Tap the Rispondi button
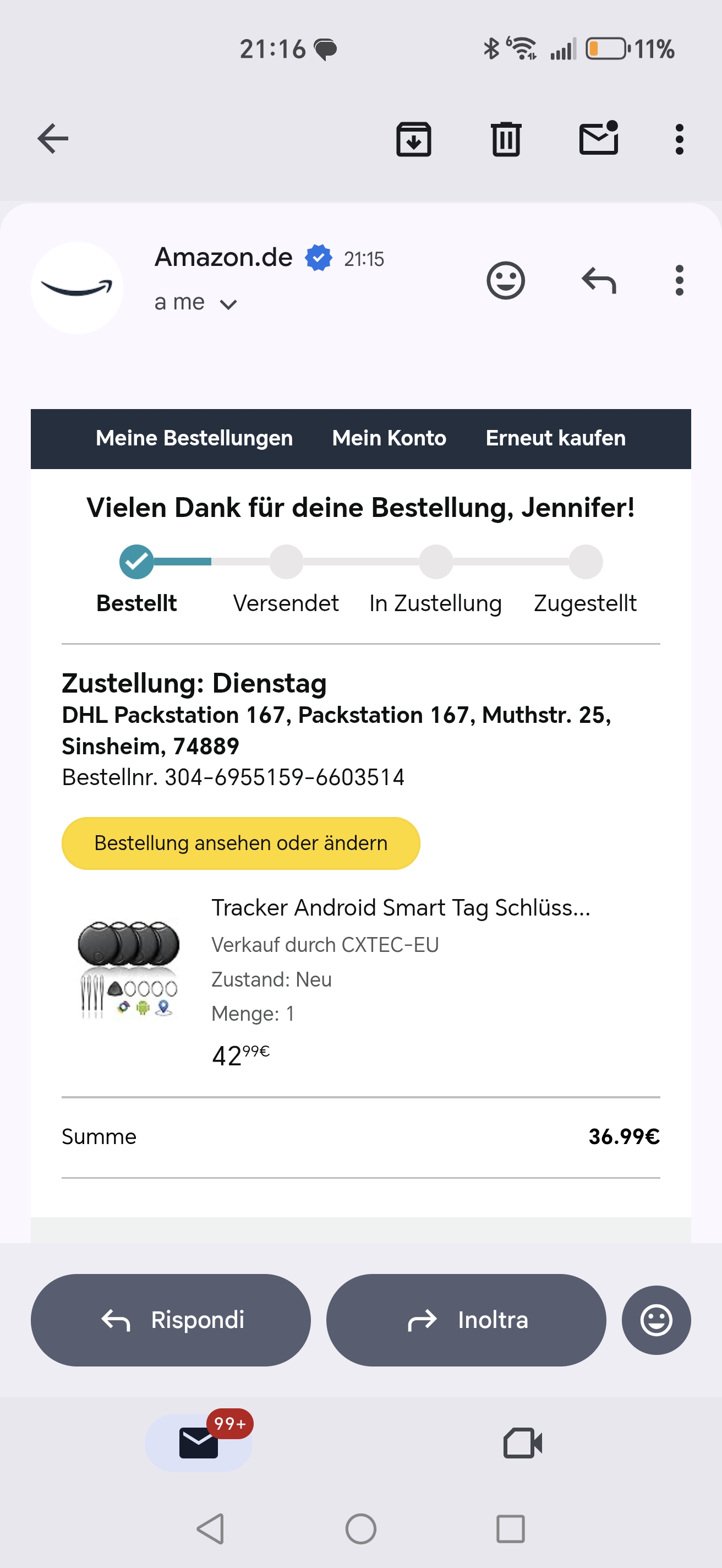 (171, 1320)
